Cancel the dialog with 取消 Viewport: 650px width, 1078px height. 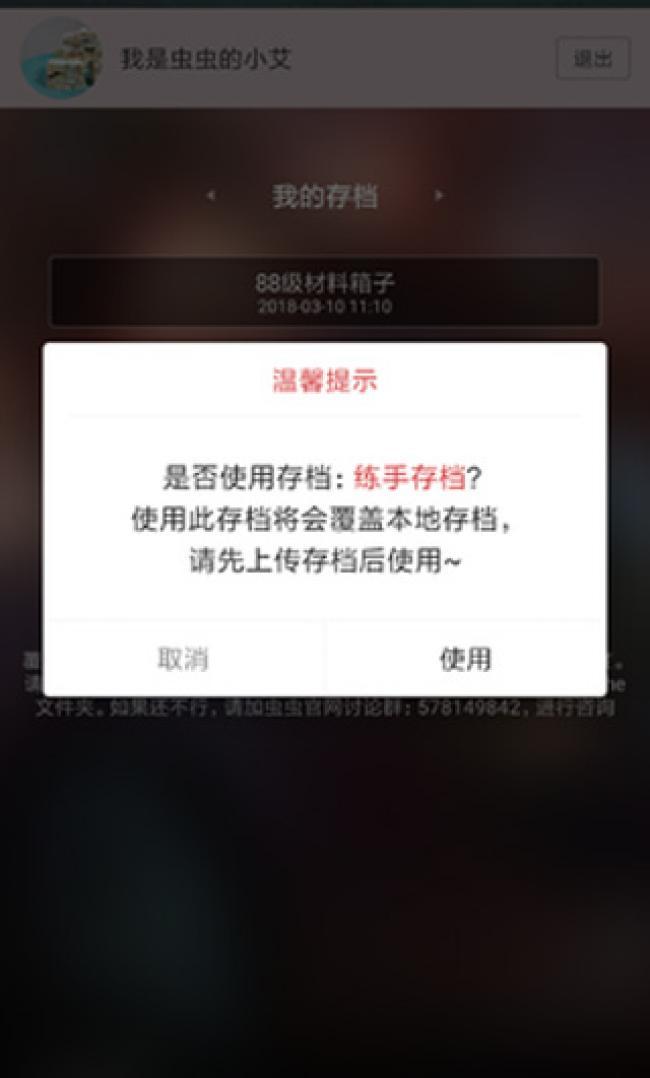[183, 659]
